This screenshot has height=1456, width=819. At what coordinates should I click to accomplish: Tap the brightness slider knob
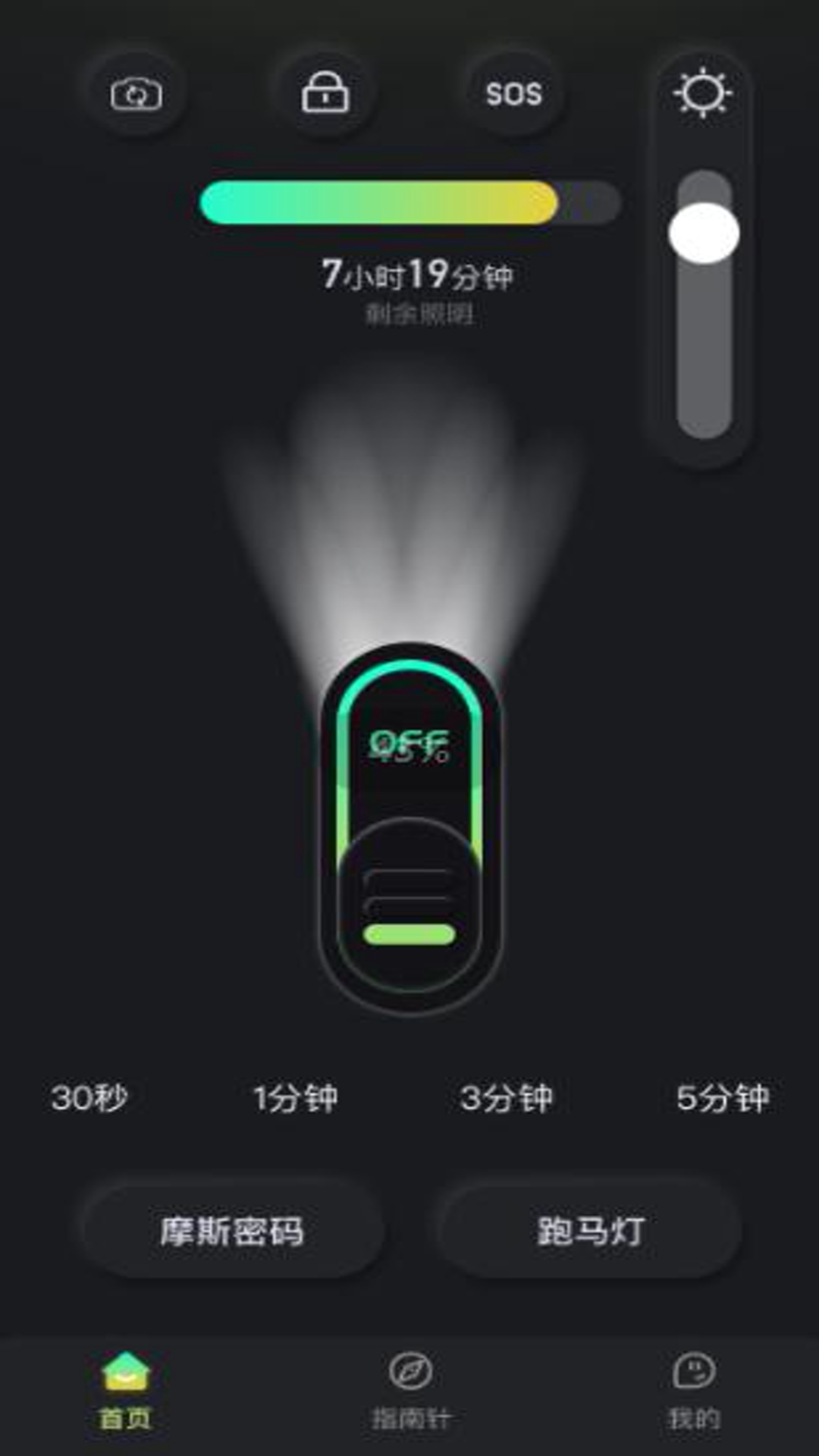[x=704, y=233]
